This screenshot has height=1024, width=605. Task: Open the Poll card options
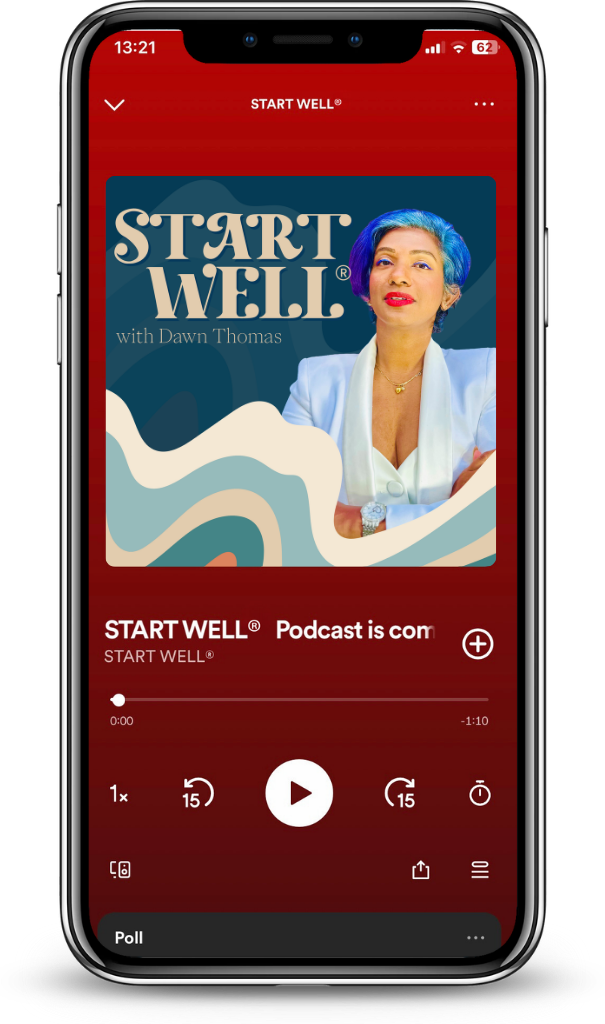tap(475, 938)
